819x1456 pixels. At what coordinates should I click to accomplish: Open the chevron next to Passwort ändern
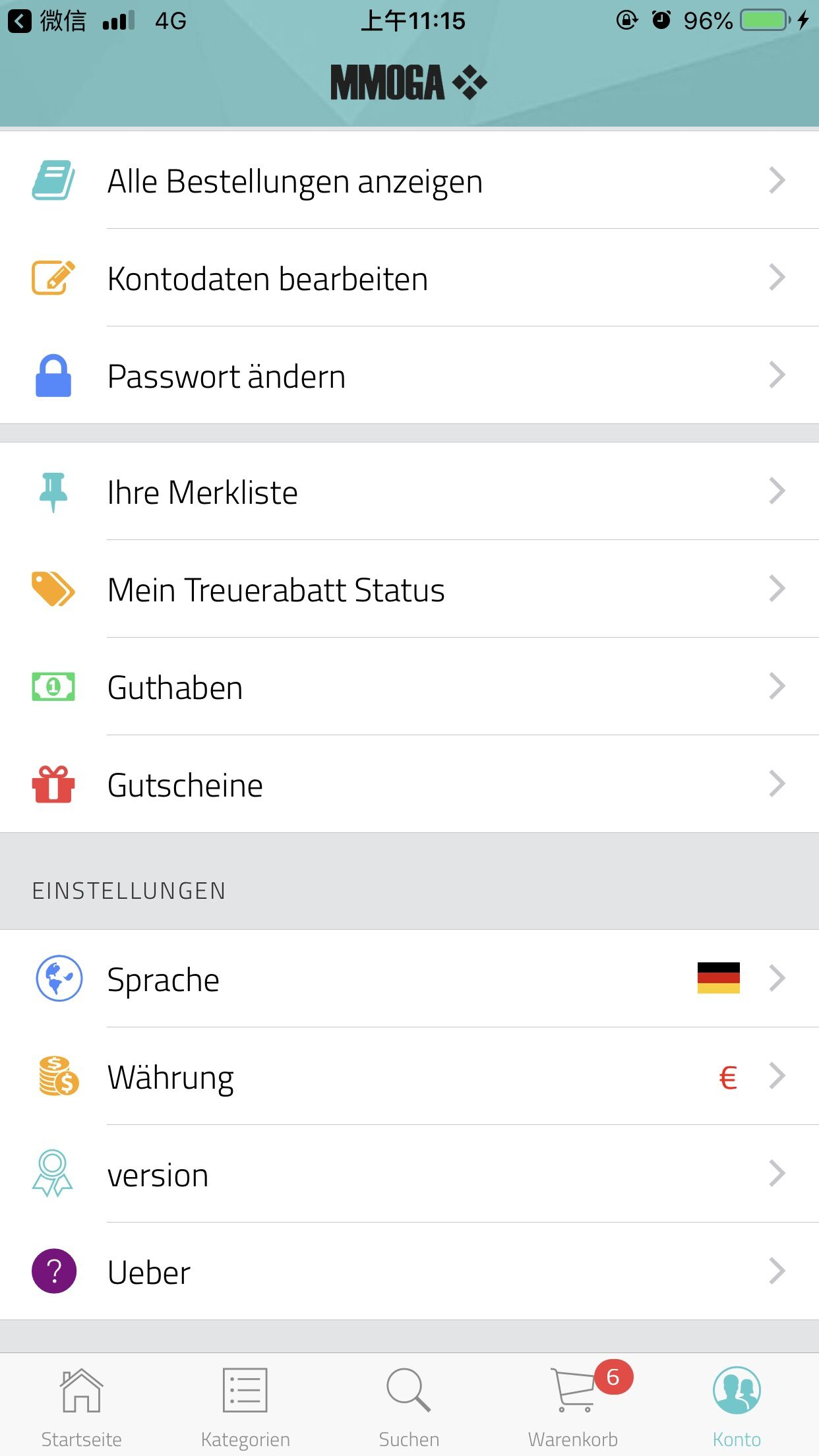[x=778, y=375]
